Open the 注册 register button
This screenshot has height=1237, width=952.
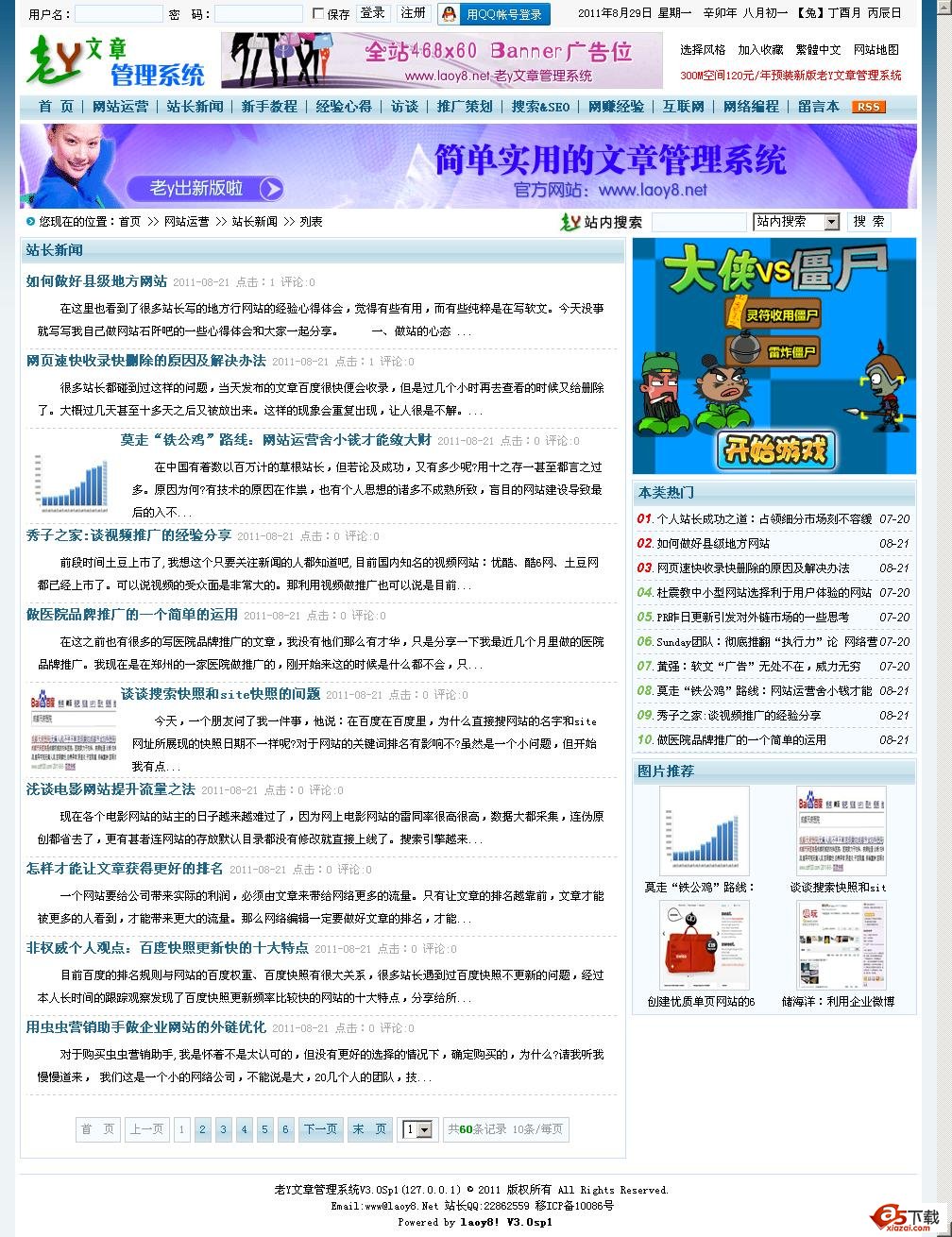(413, 13)
